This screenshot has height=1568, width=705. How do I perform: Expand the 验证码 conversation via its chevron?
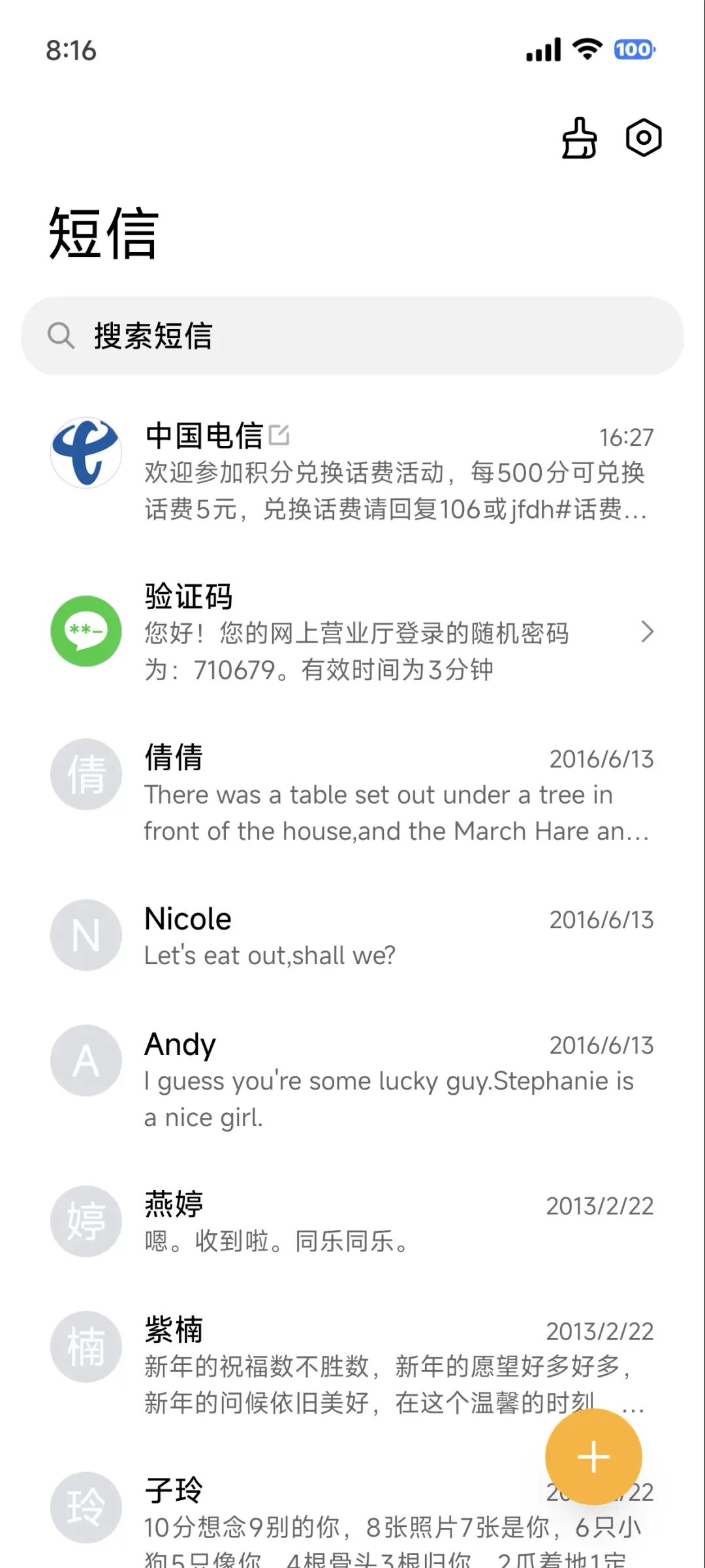(x=648, y=631)
